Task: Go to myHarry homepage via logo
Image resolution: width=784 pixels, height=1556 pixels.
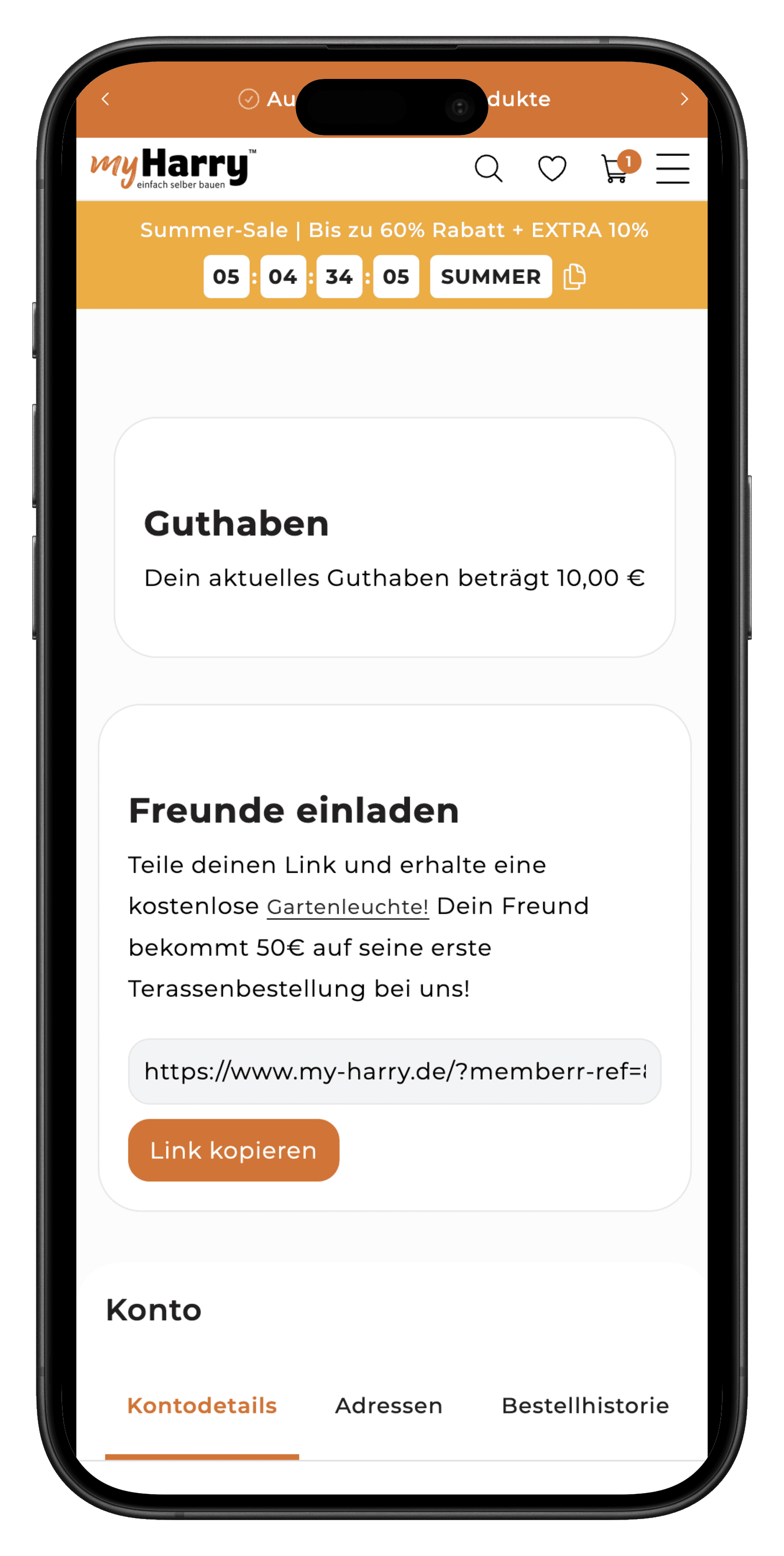Action: [x=173, y=169]
